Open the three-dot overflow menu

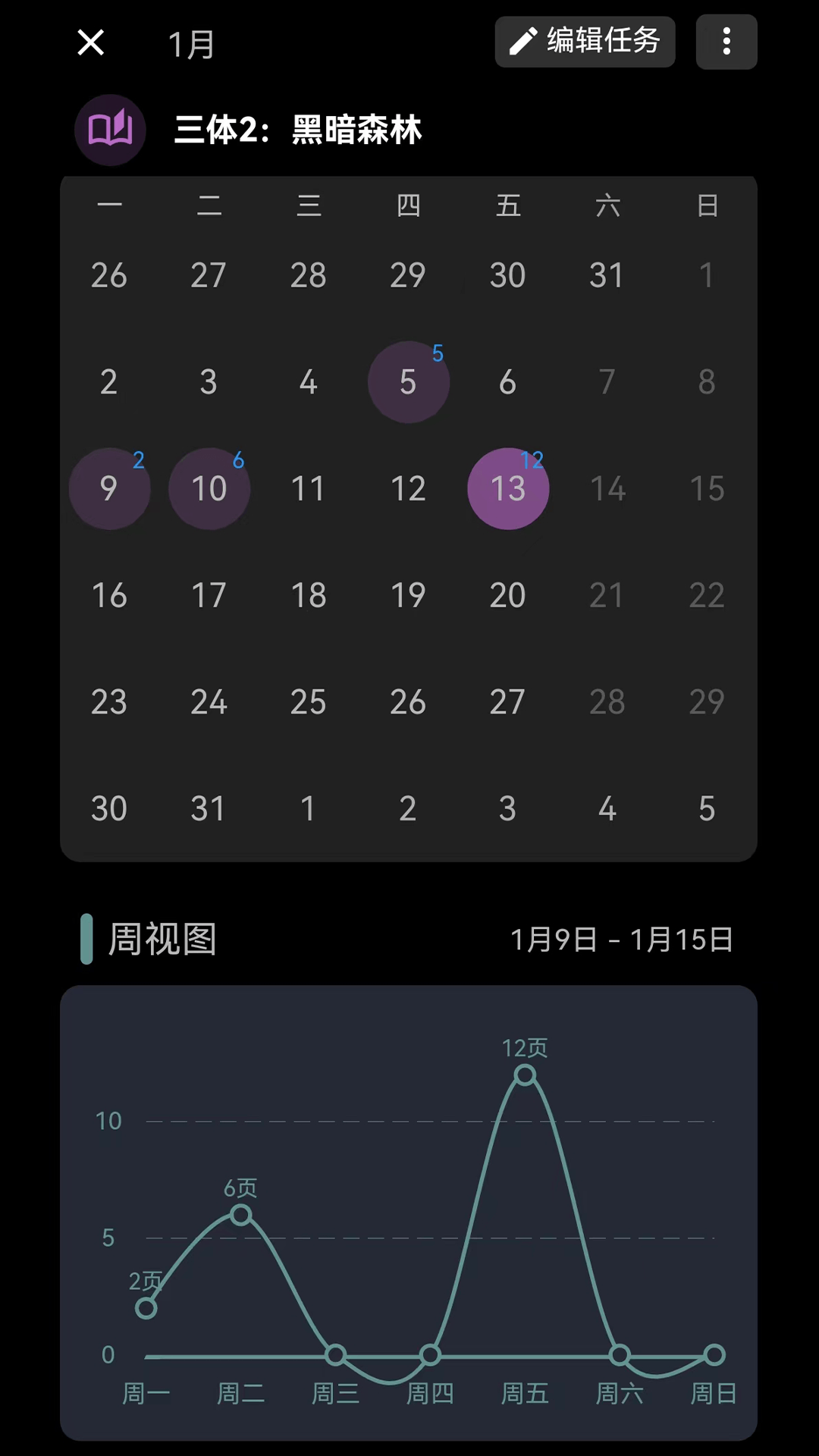click(x=726, y=42)
